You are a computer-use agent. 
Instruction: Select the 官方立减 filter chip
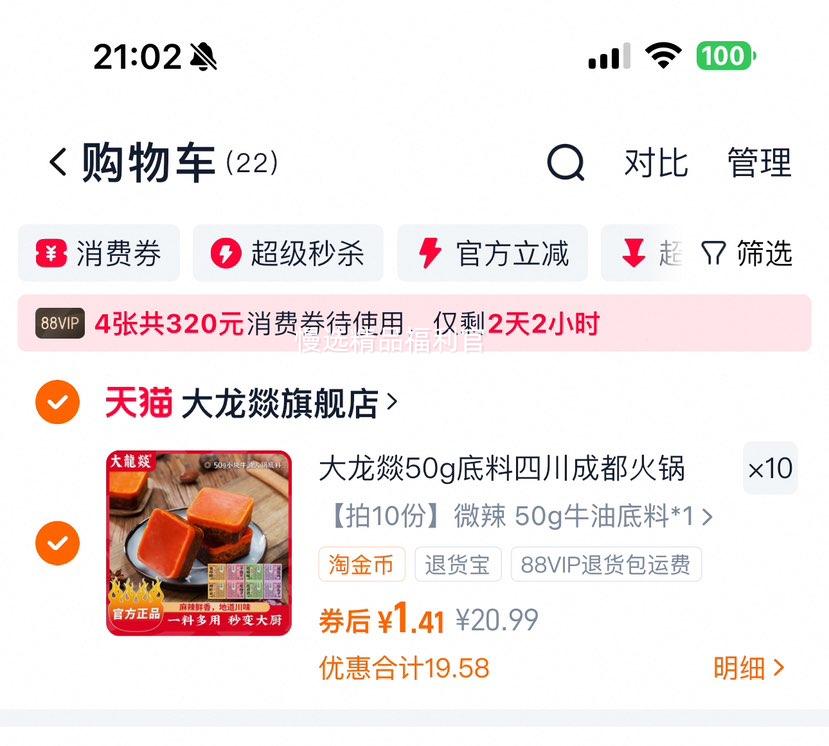[x=493, y=254]
